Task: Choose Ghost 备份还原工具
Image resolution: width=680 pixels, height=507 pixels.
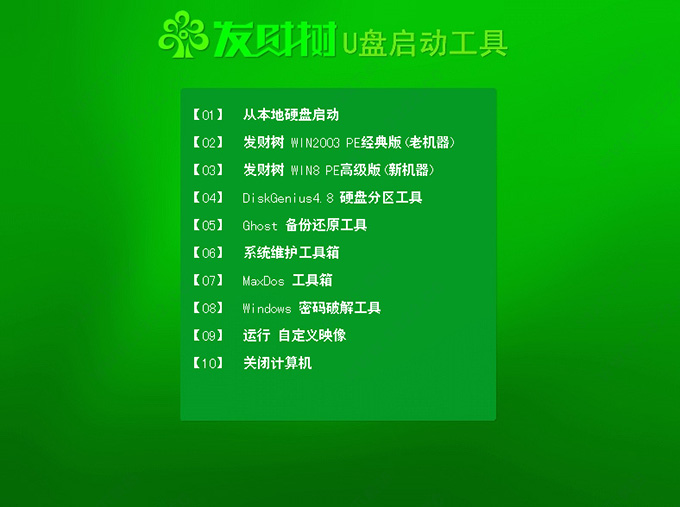Action: [x=304, y=225]
